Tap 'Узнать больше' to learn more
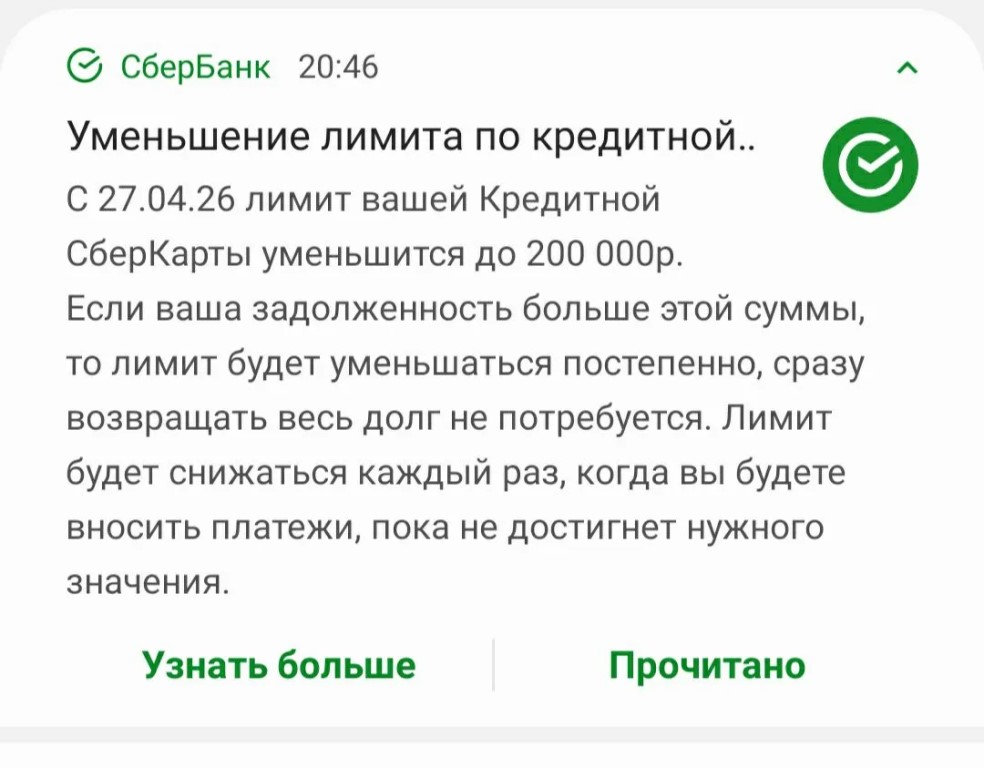 (x=278, y=665)
